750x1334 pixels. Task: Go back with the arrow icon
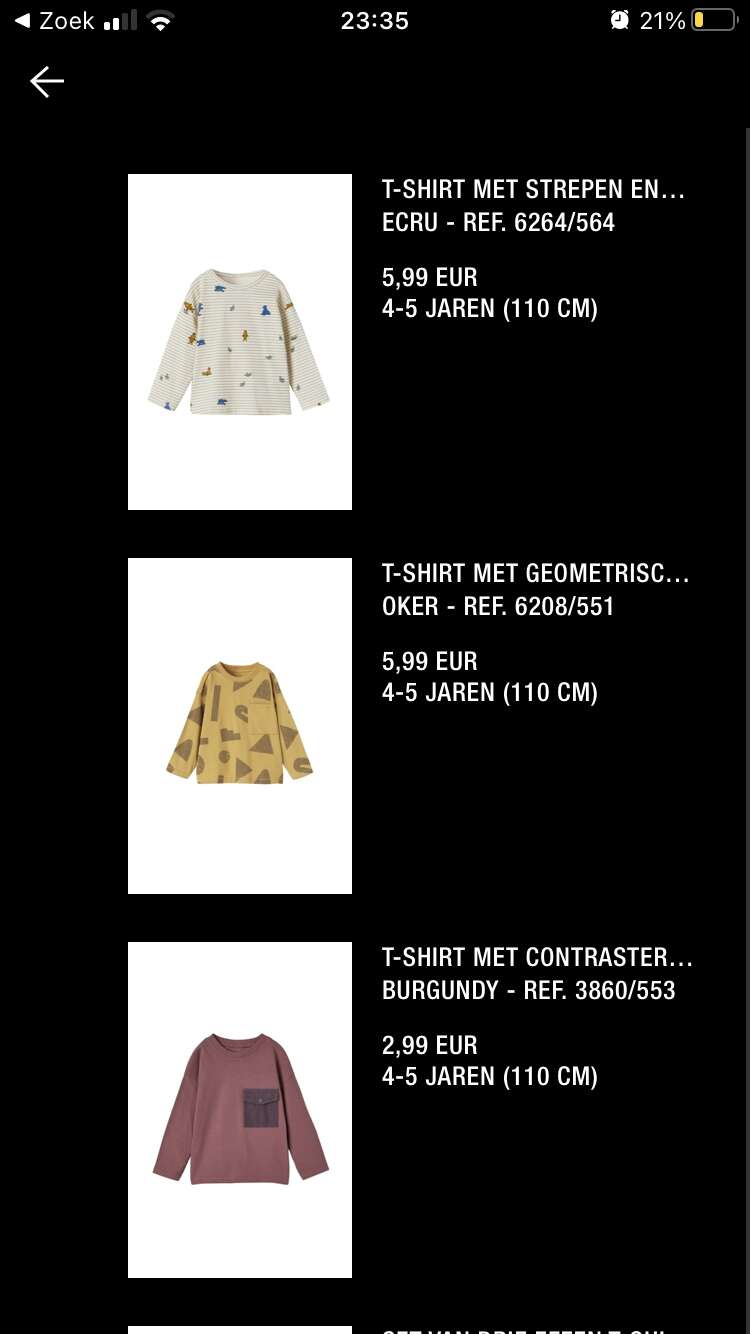(x=47, y=82)
